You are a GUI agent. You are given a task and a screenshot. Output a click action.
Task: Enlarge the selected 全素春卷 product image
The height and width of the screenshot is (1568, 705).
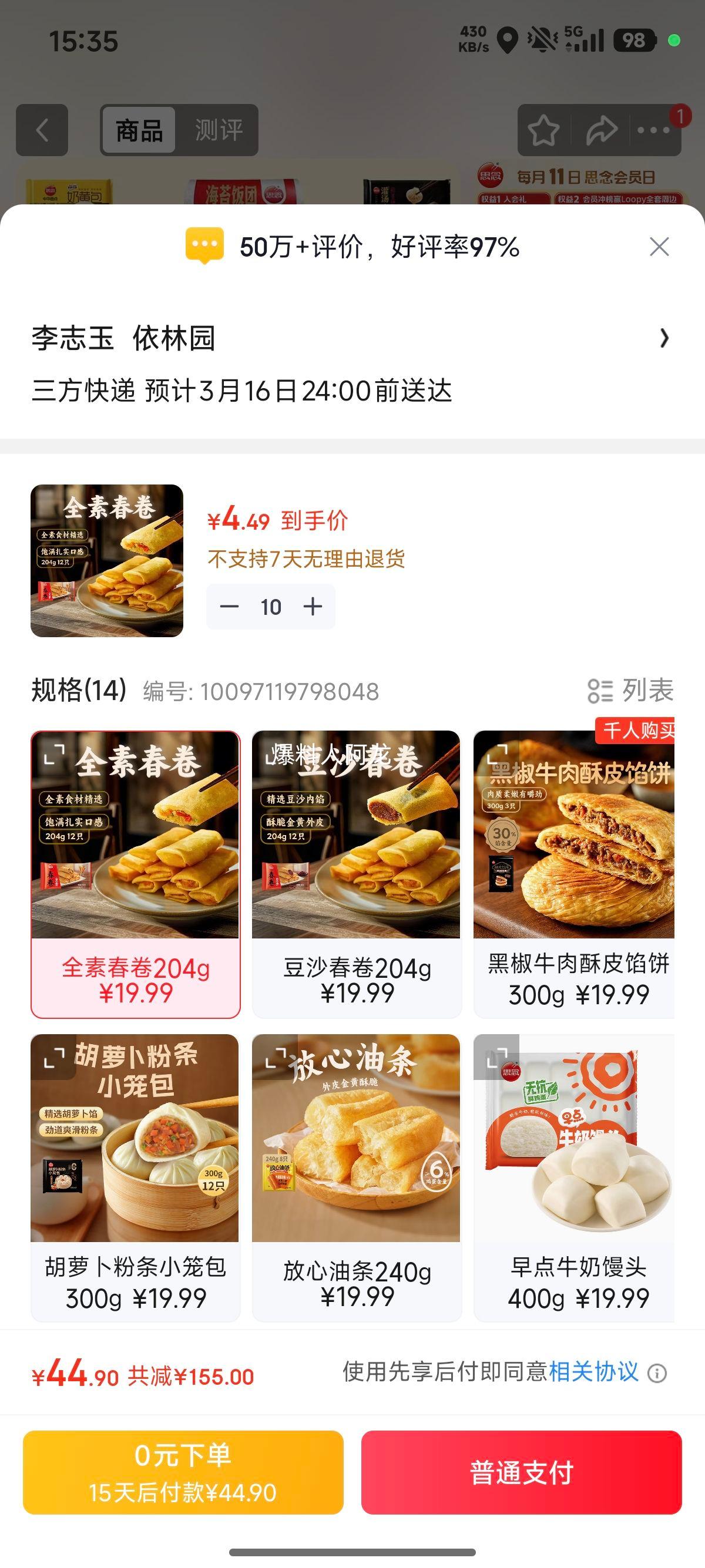pyautogui.click(x=54, y=755)
